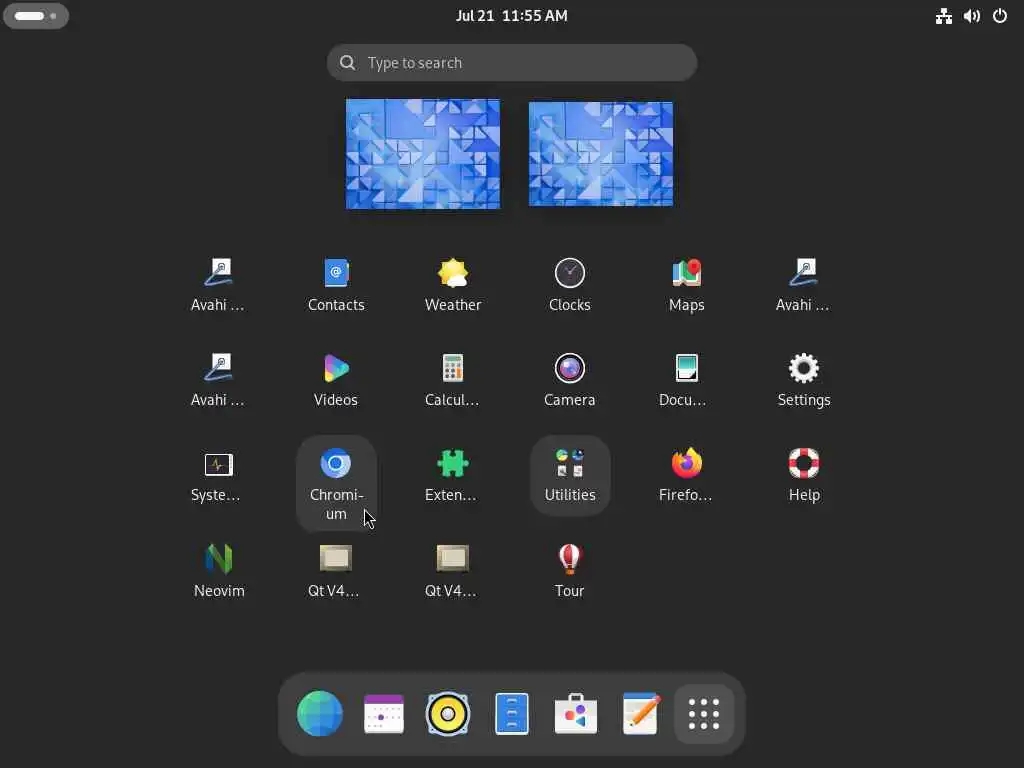Launch Firefox
Viewport: 1024px width, 768px height.
click(x=687, y=475)
